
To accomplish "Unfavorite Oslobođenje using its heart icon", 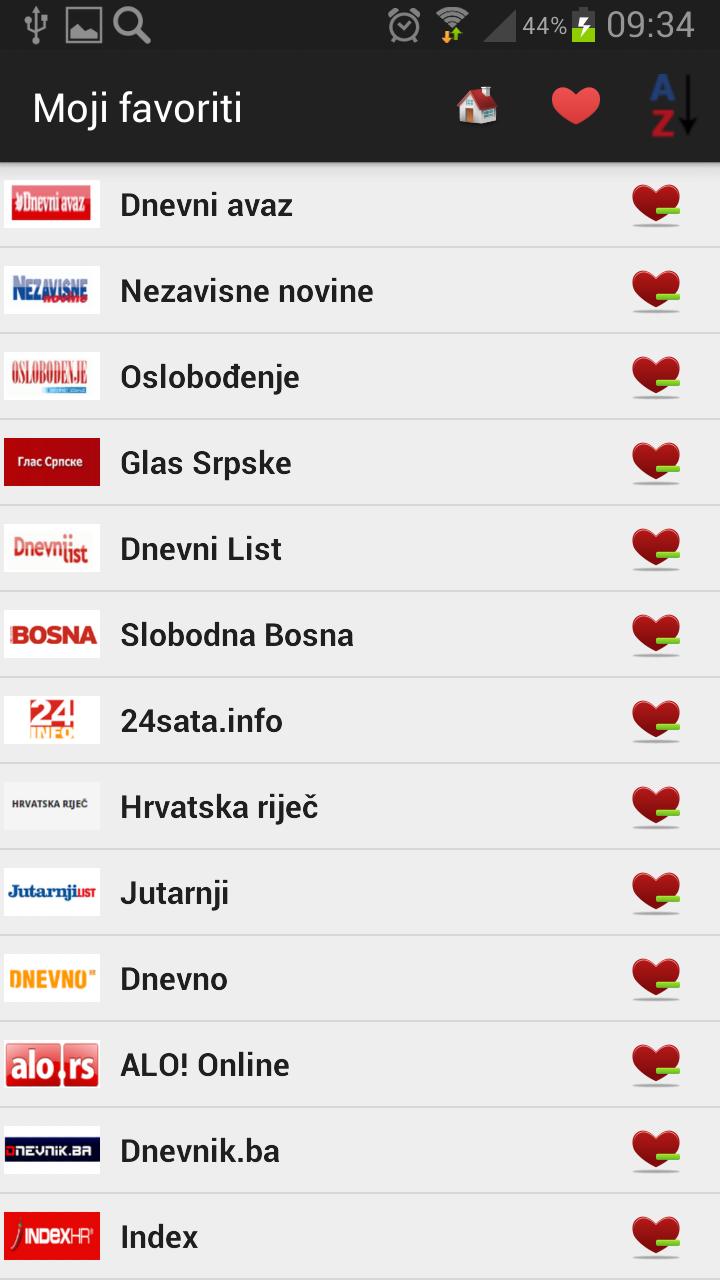I will [655, 376].
